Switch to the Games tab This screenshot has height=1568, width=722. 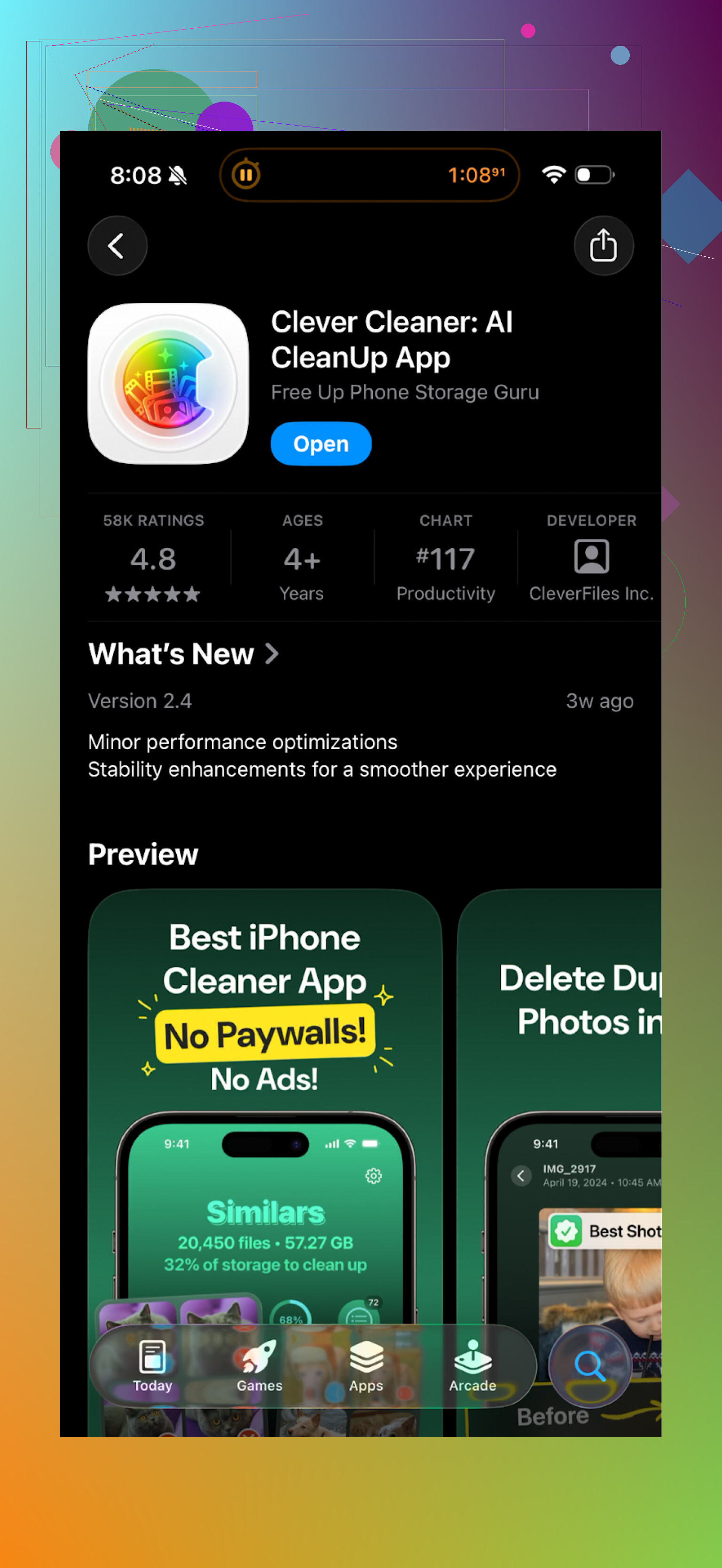tap(259, 1365)
